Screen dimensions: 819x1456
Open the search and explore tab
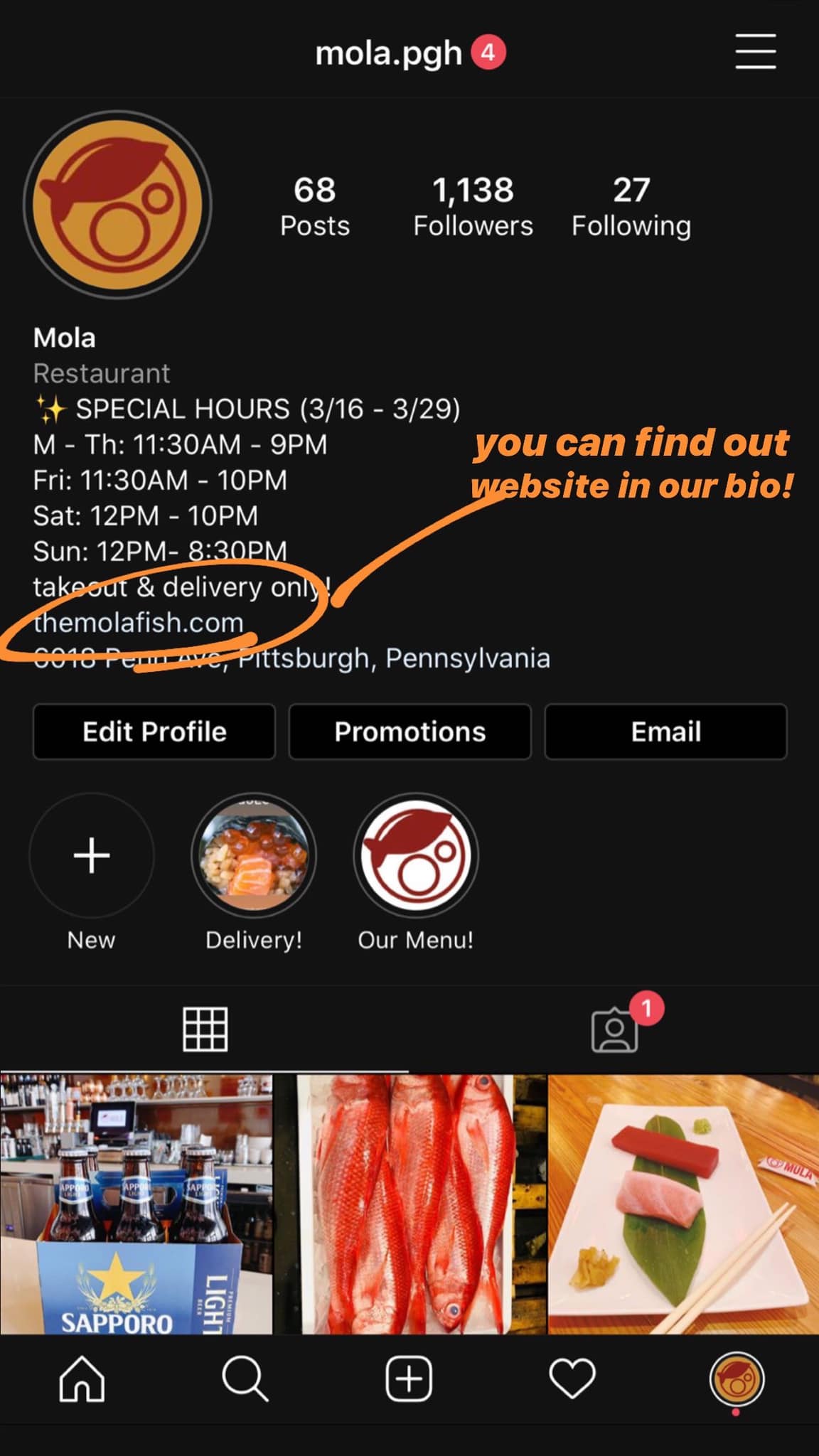pos(245,1379)
